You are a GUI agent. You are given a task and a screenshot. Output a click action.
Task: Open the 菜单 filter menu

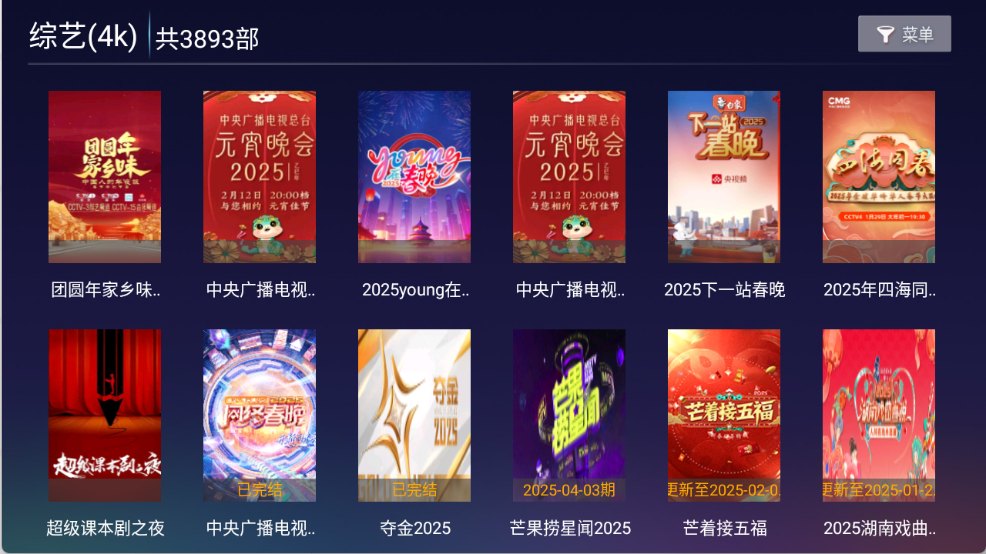(x=904, y=34)
